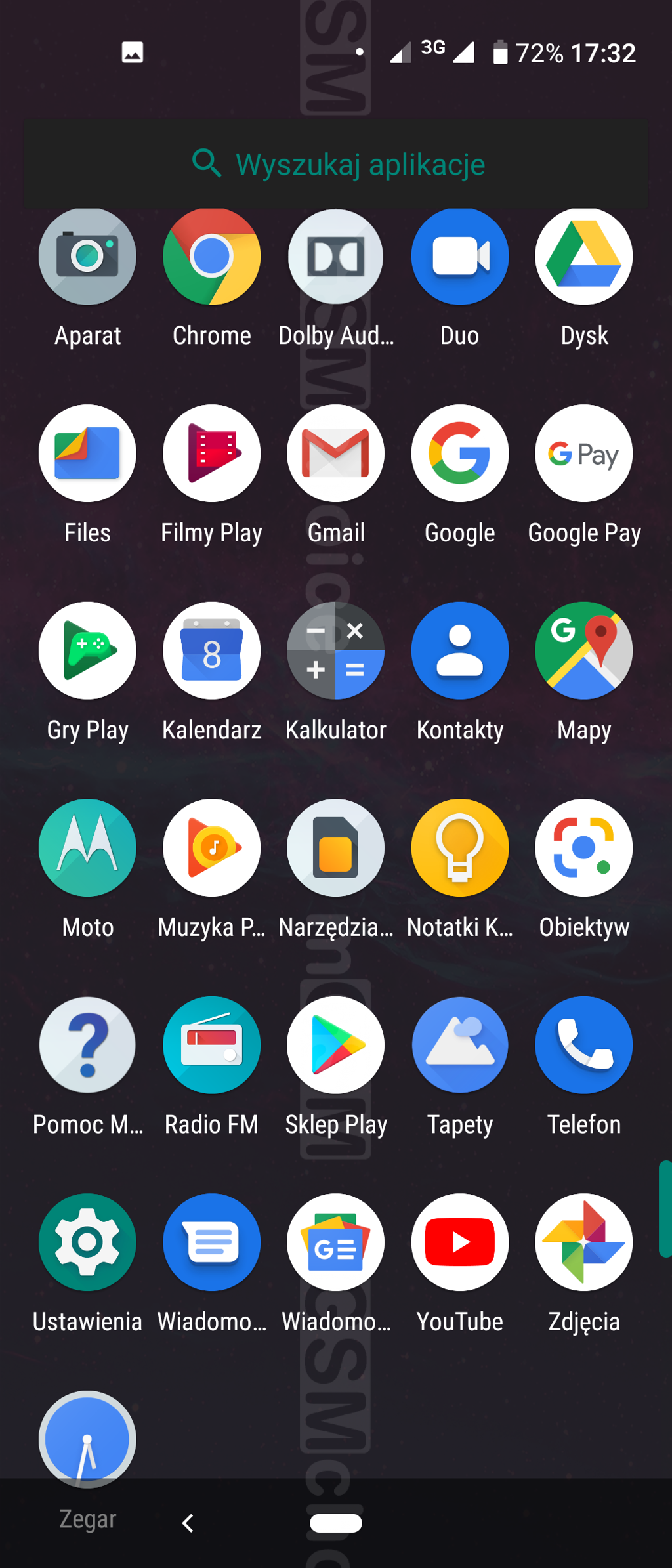Tap the Wyszukaj aplikacje search field

(336, 164)
